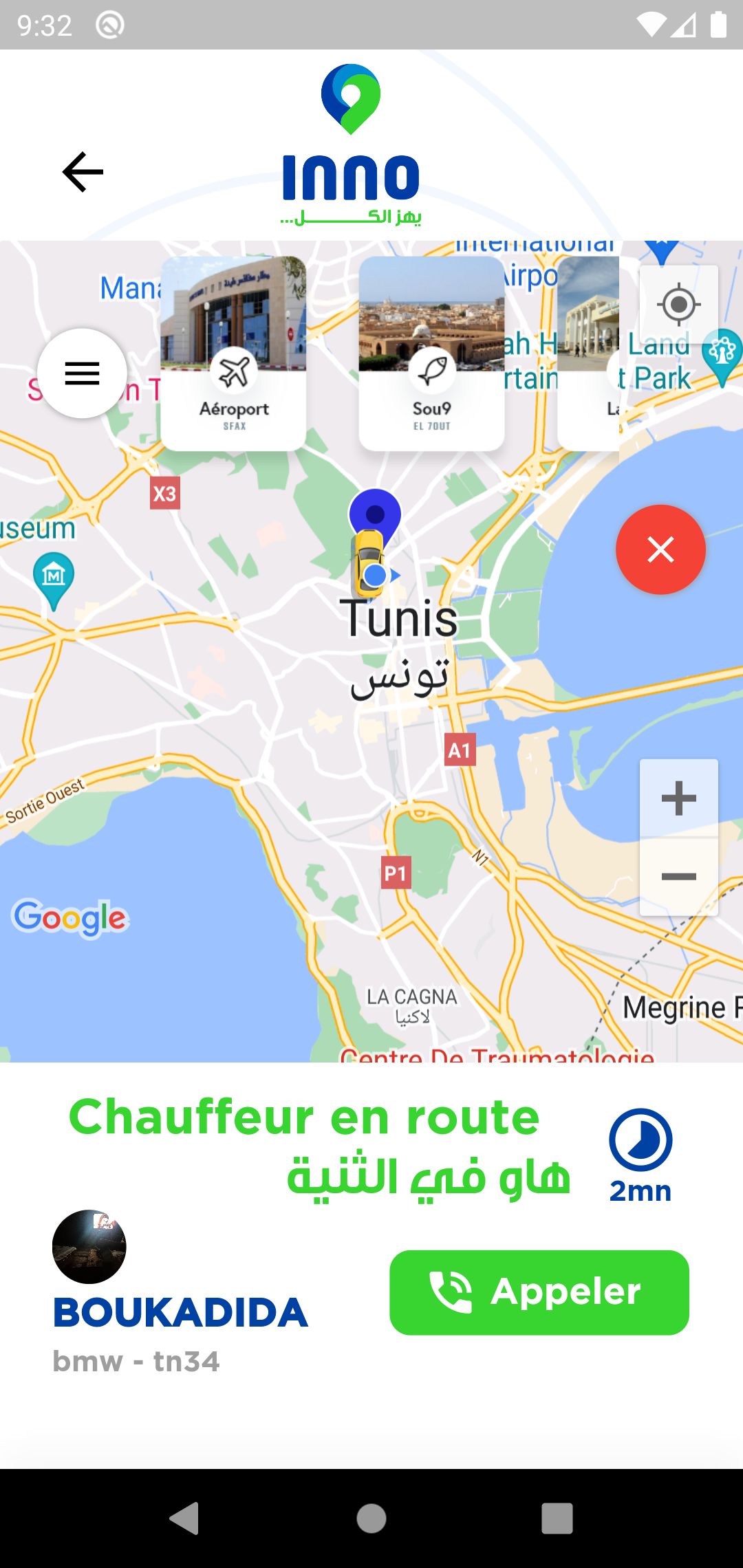The width and height of the screenshot is (743, 1568).
Task: Zoom in on the map
Action: click(x=678, y=798)
